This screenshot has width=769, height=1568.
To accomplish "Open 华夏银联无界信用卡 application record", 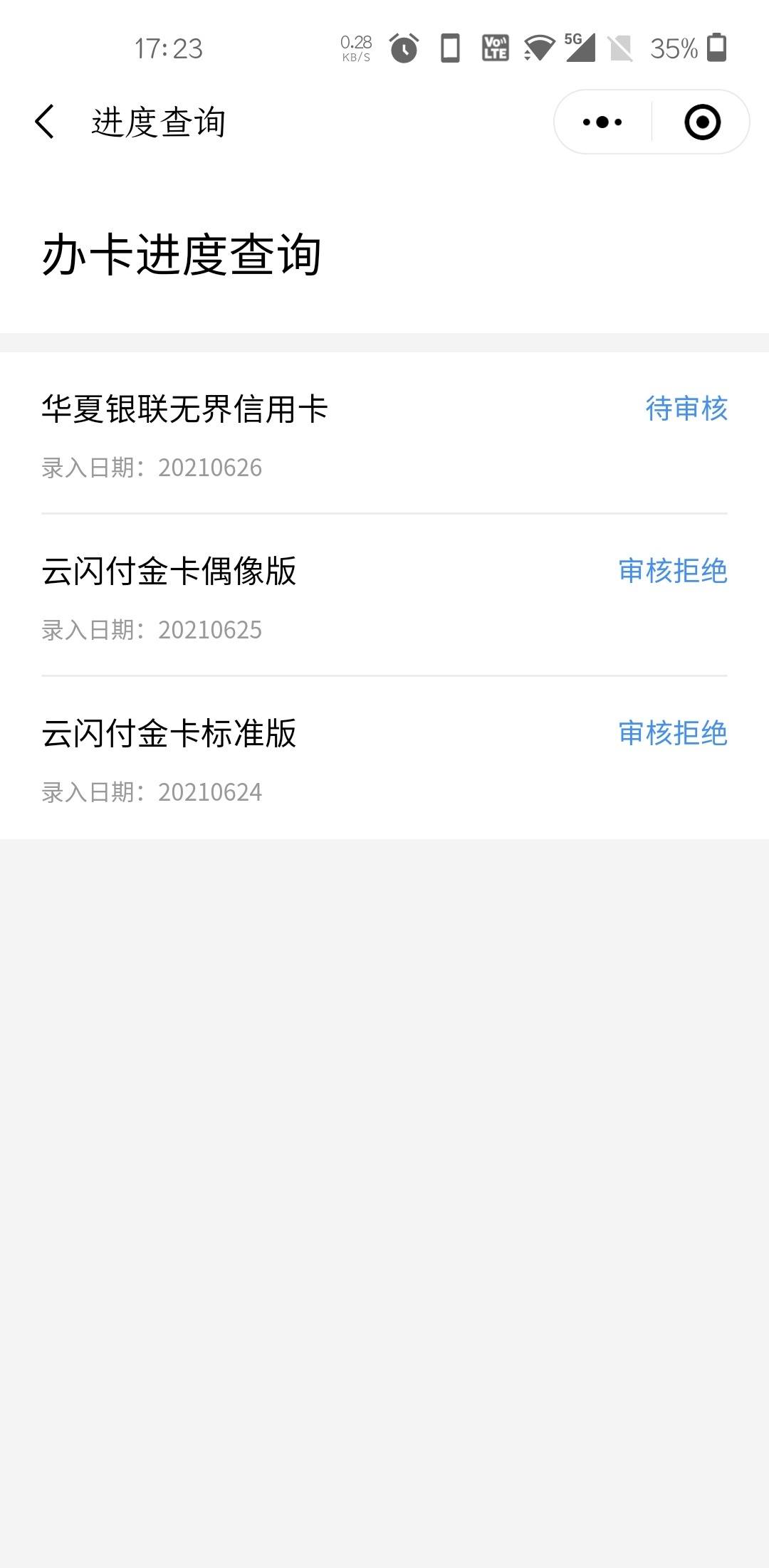I will (384, 433).
